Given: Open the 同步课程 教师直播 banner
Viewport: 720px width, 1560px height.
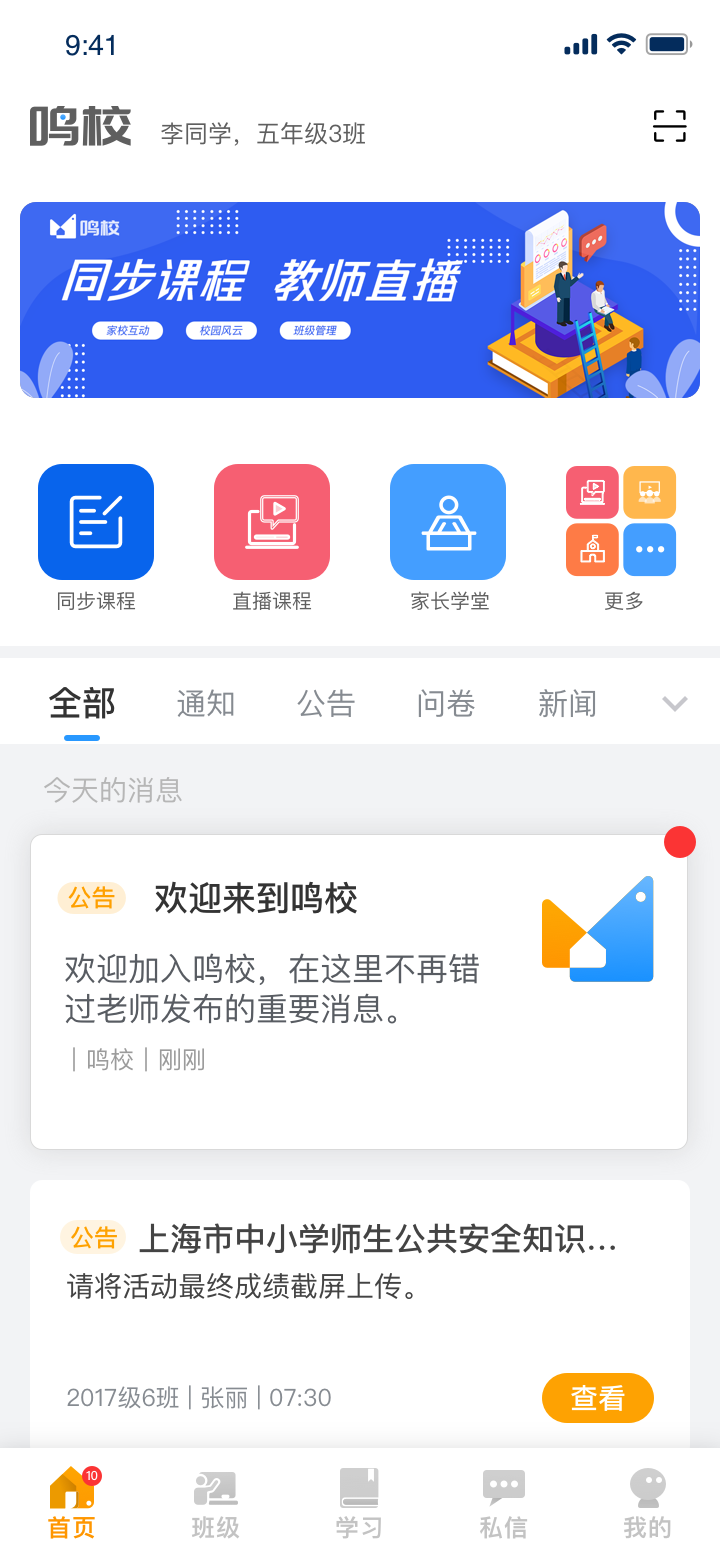Looking at the screenshot, I should [360, 300].
